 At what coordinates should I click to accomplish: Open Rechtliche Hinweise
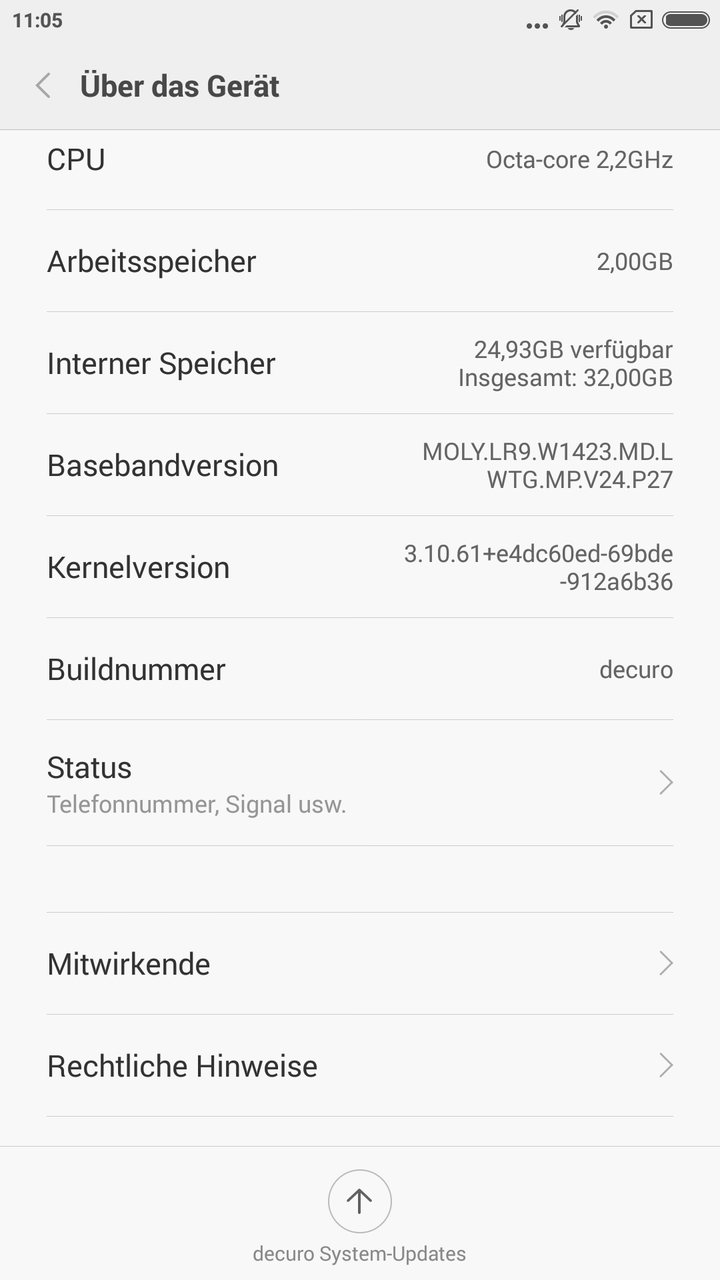(360, 1066)
